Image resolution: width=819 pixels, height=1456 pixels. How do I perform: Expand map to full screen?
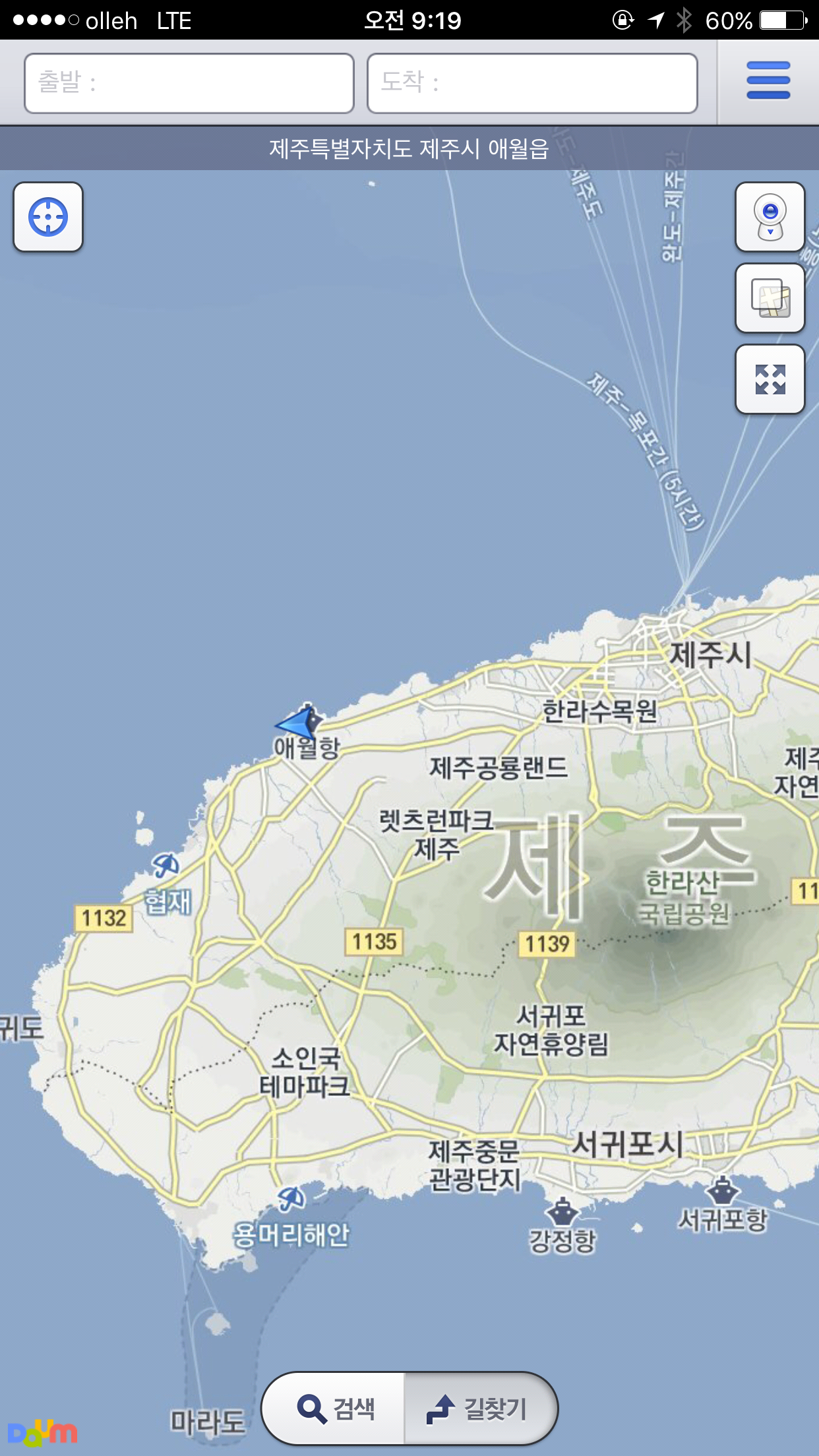click(770, 379)
